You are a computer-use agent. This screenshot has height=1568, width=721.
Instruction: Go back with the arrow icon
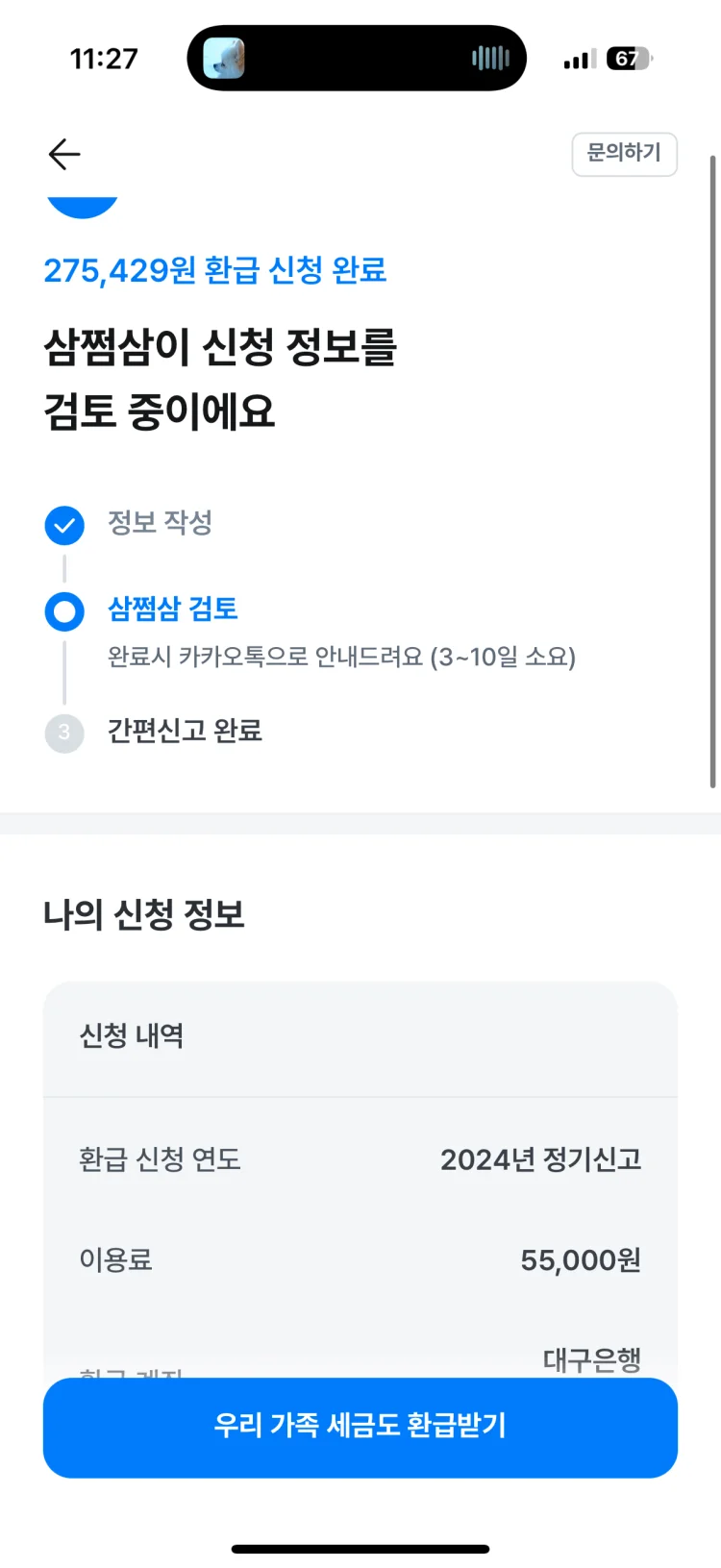(x=64, y=154)
